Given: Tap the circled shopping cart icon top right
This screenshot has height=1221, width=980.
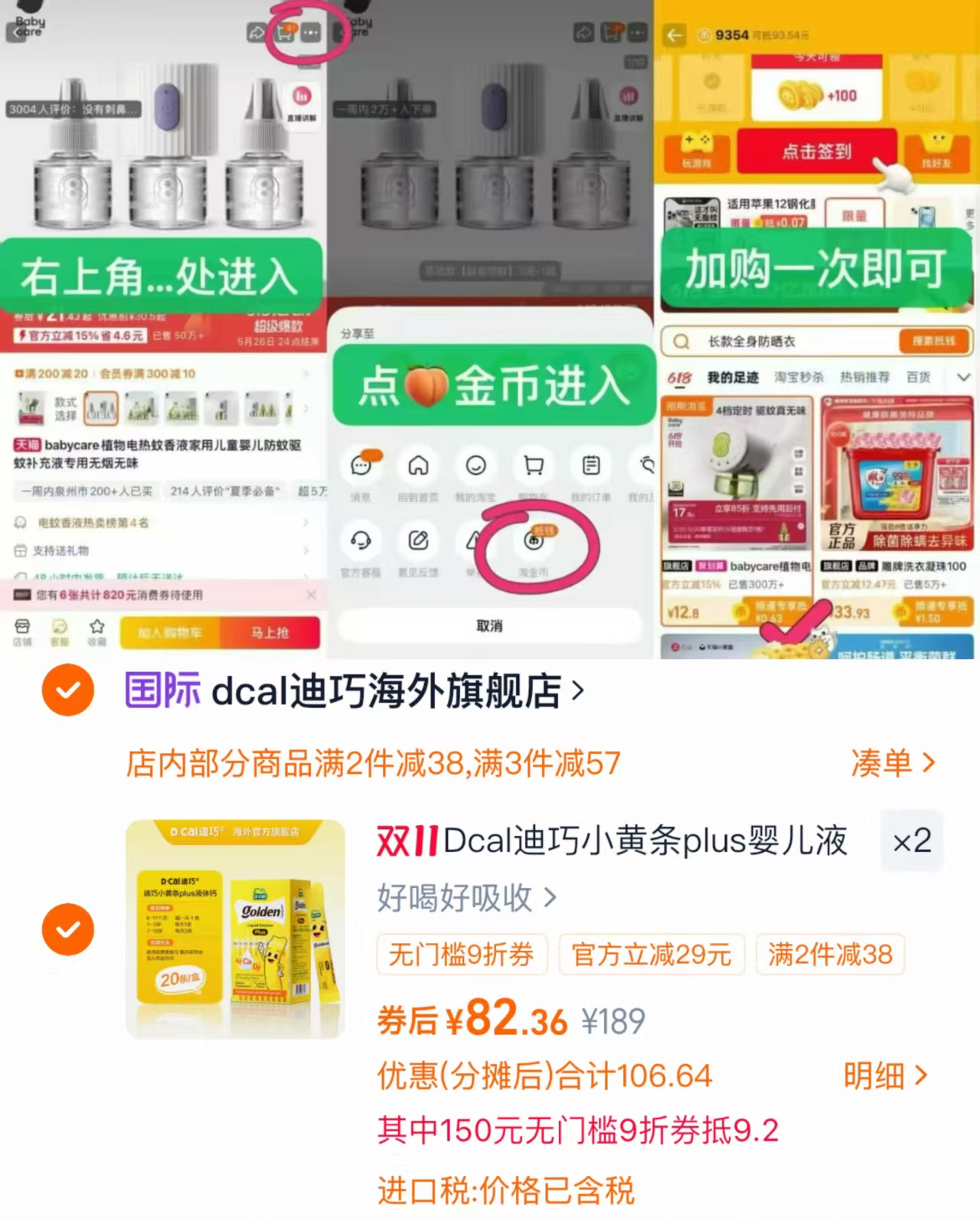Looking at the screenshot, I should point(286,32).
